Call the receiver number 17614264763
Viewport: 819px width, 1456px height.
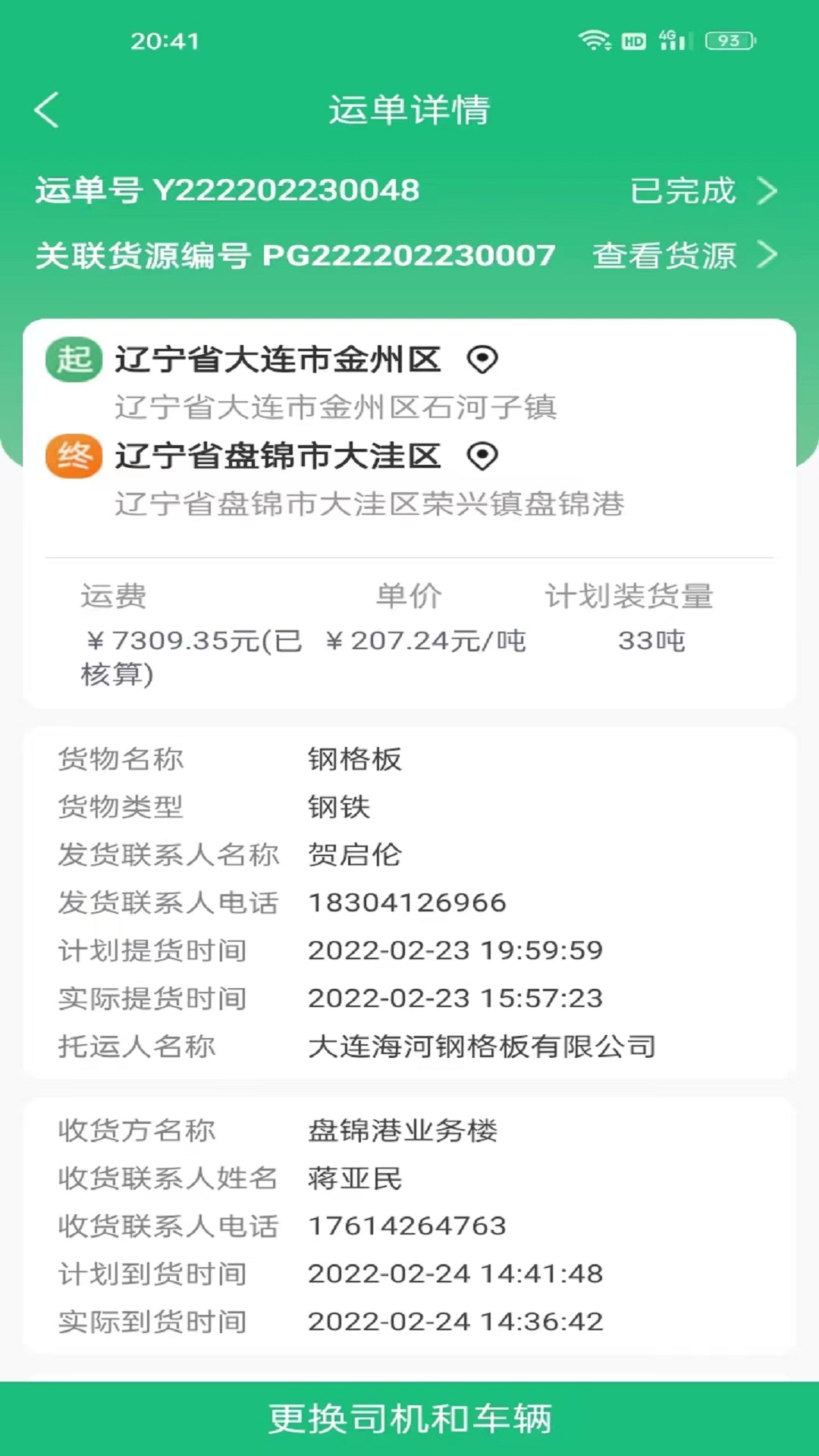click(407, 1225)
